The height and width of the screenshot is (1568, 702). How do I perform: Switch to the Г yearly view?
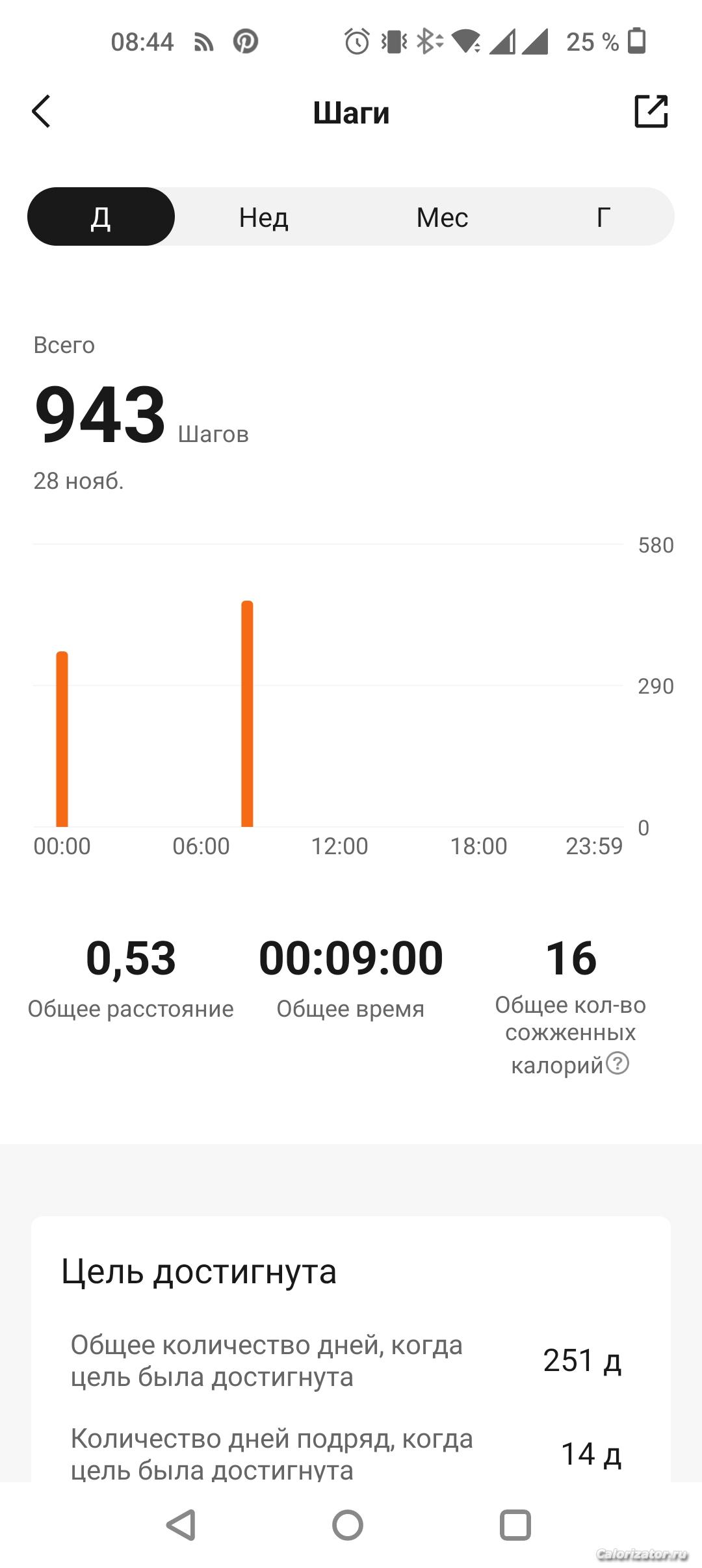click(603, 217)
